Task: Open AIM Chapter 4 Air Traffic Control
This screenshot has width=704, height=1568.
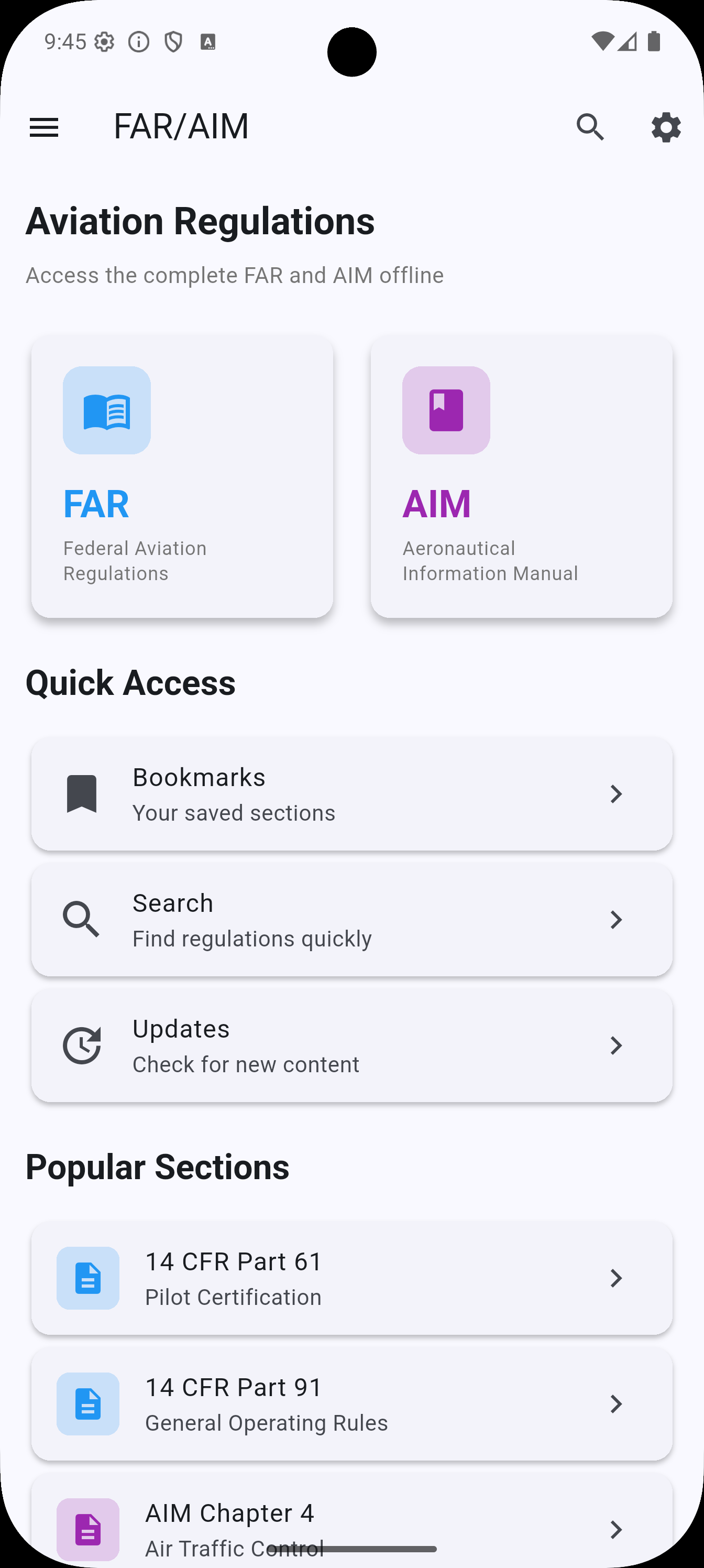Action: pos(351,1522)
